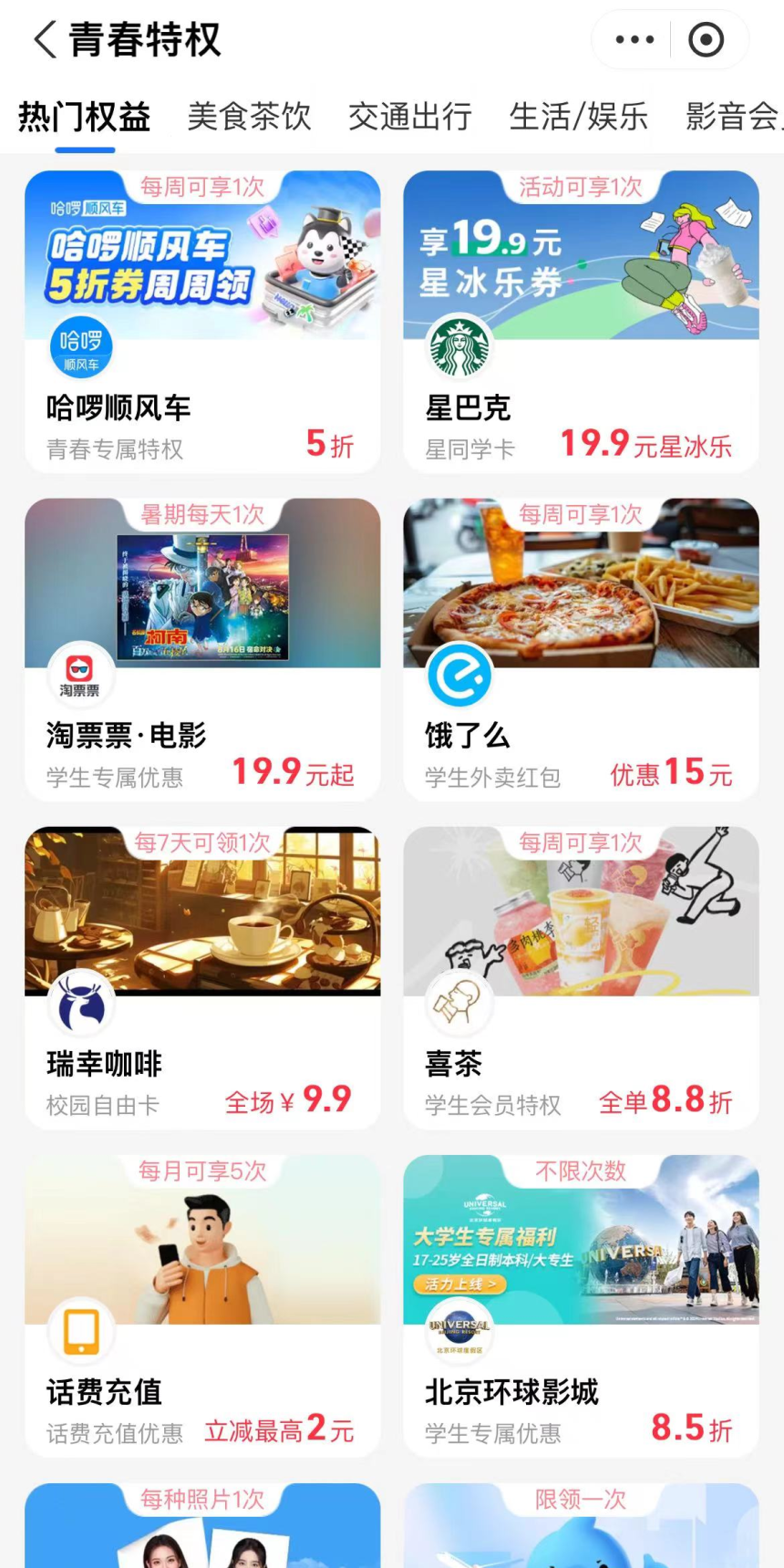Screen dimensions: 784x1568
Task: Switch to the 生活/娱乐 tab
Action: pos(578,118)
